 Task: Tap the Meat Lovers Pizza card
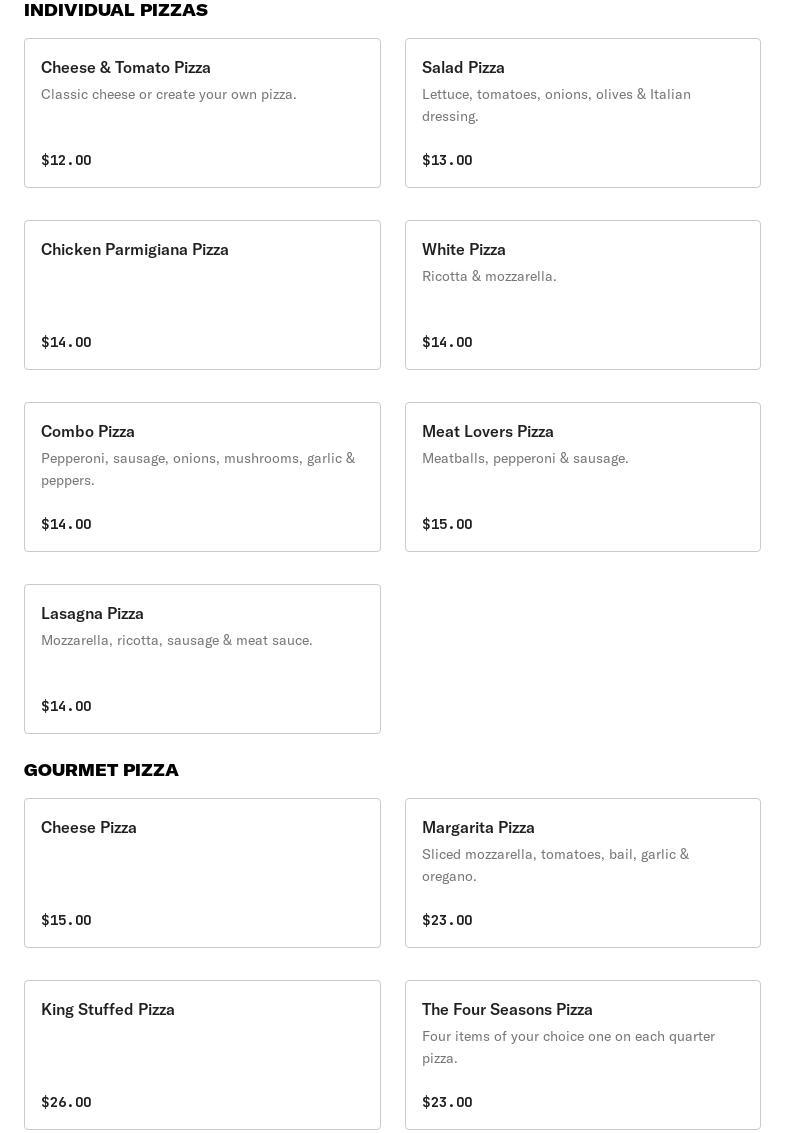click(x=582, y=477)
